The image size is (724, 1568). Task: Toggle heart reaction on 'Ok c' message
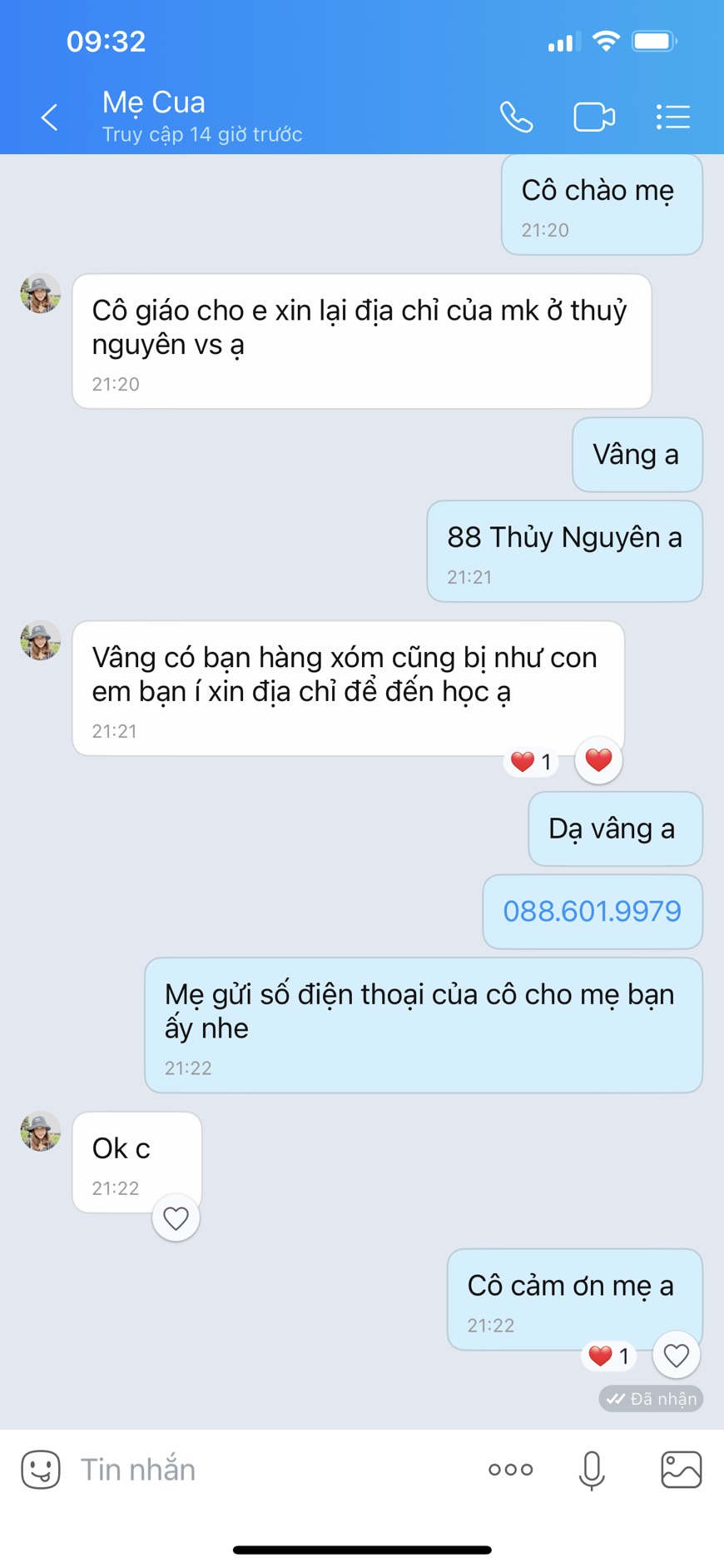pyautogui.click(x=176, y=1217)
